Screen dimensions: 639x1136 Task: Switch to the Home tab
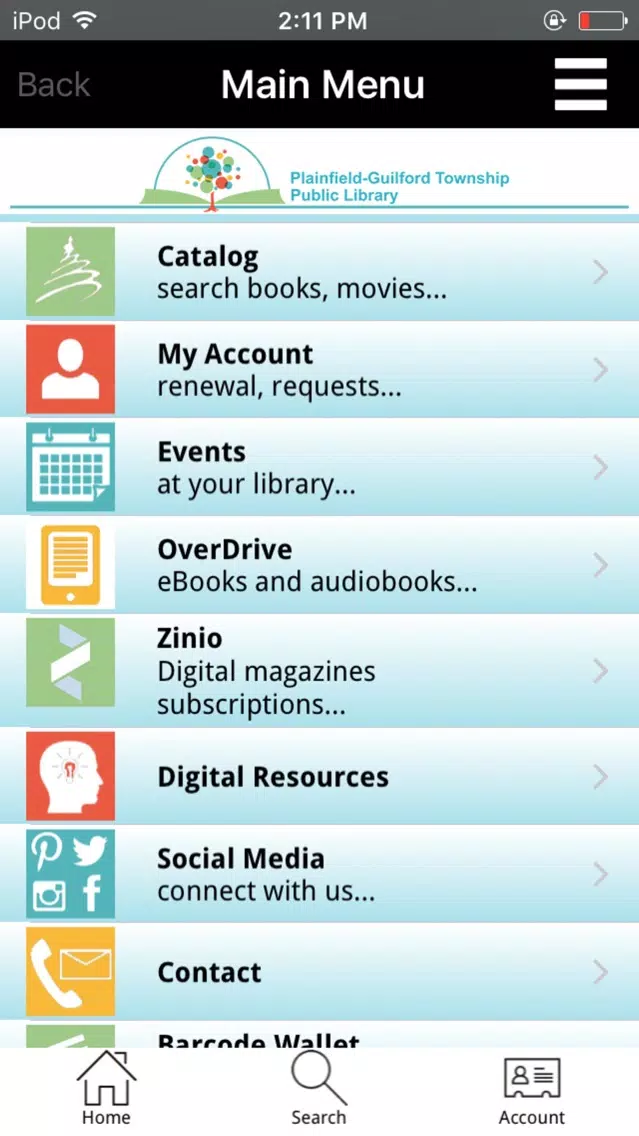point(106,1089)
